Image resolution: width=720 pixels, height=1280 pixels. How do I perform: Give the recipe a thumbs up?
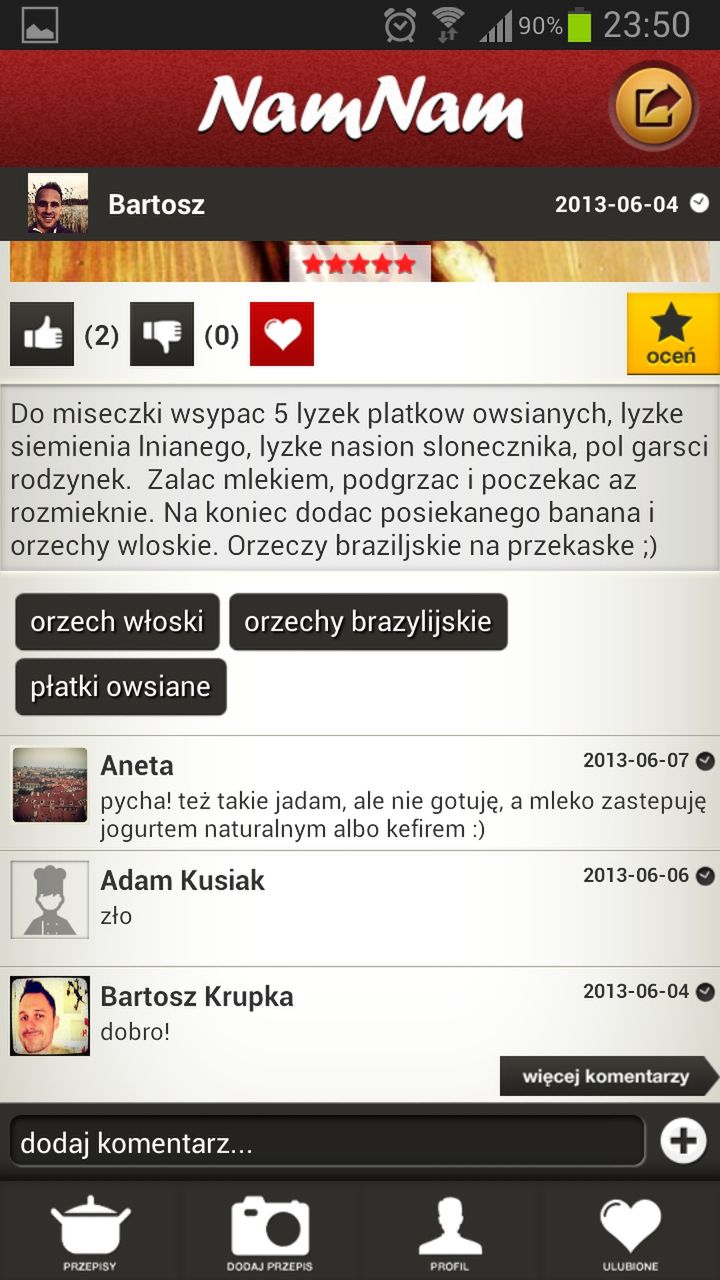pos(42,334)
